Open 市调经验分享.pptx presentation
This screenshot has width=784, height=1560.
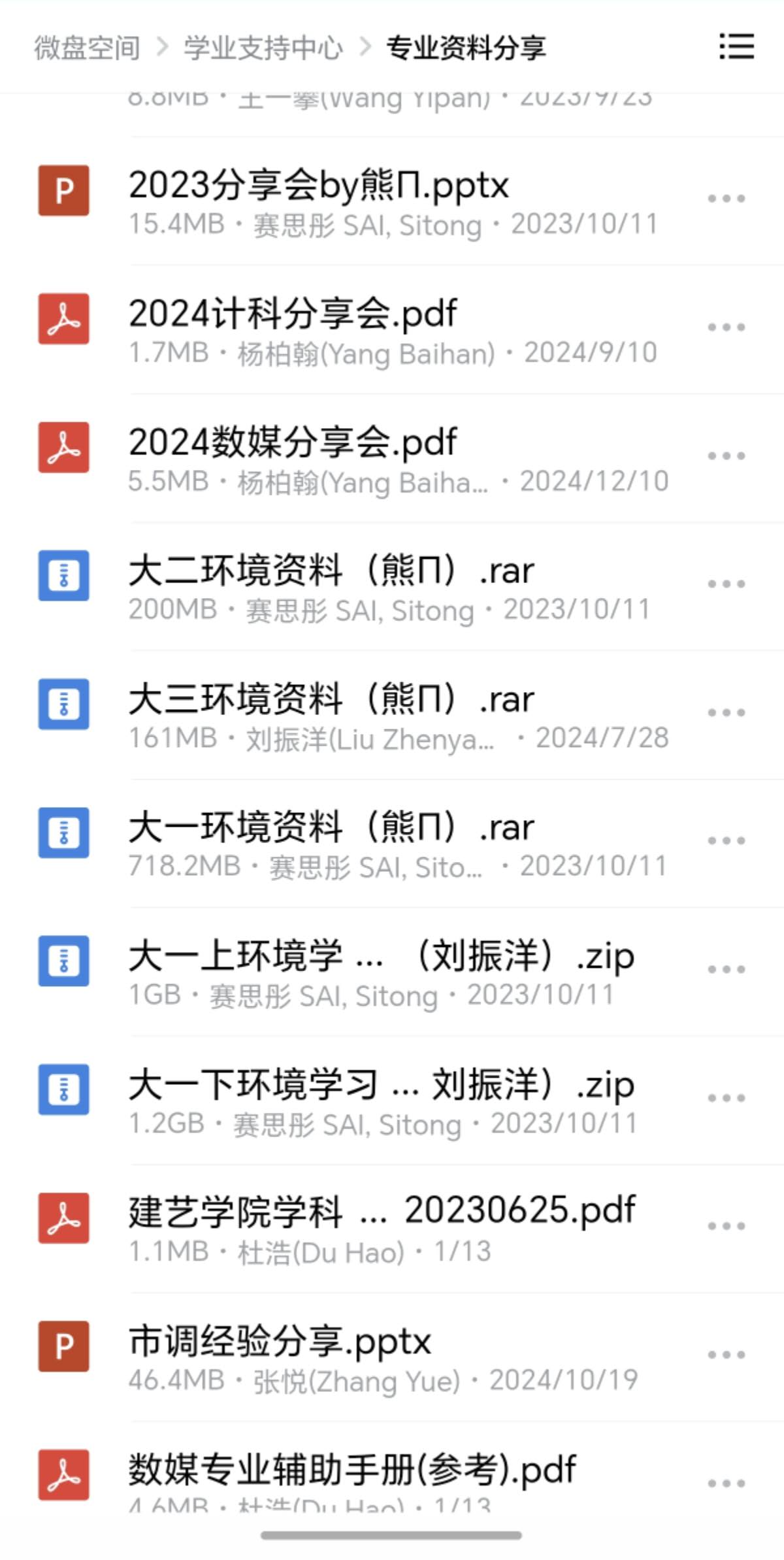pos(280,1341)
